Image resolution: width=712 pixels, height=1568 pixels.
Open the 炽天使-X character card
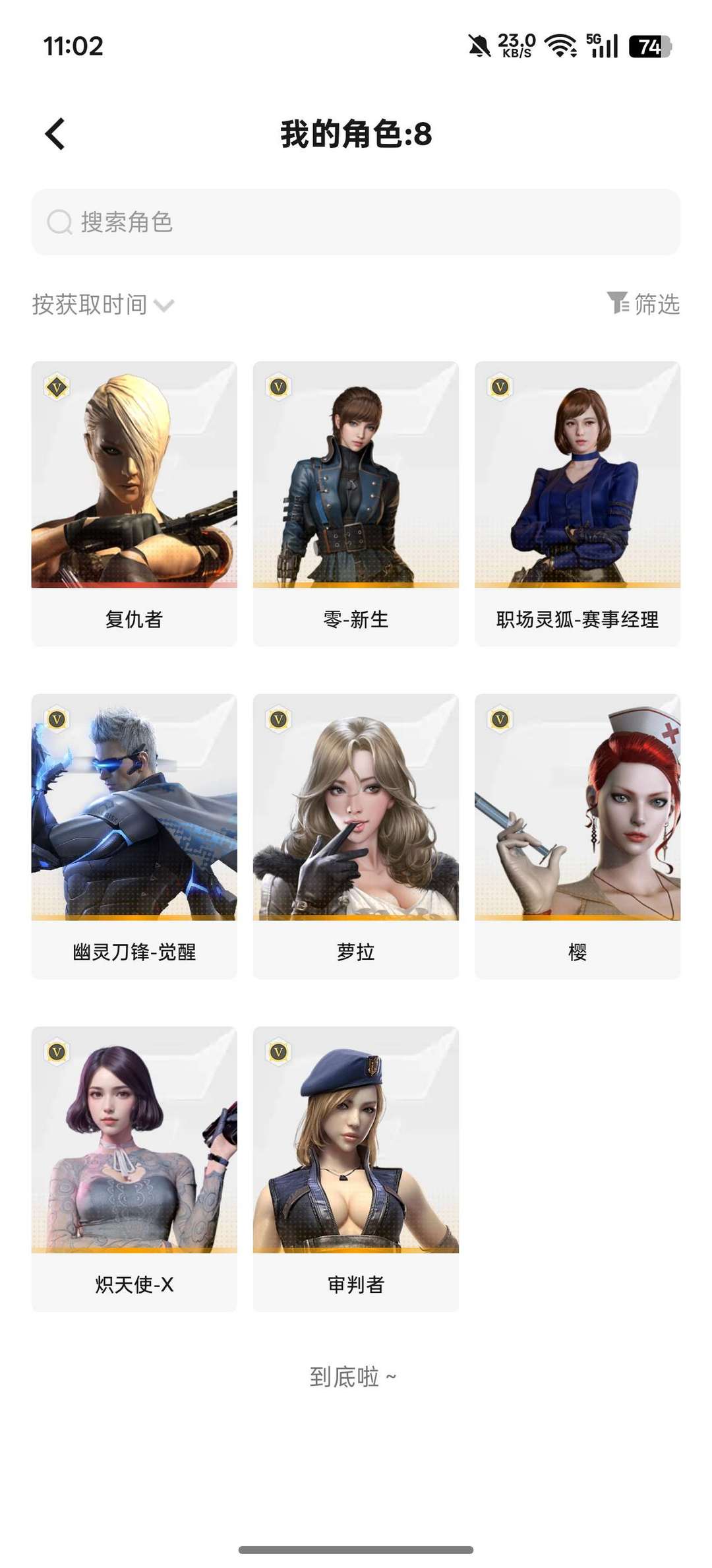(x=134, y=1169)
